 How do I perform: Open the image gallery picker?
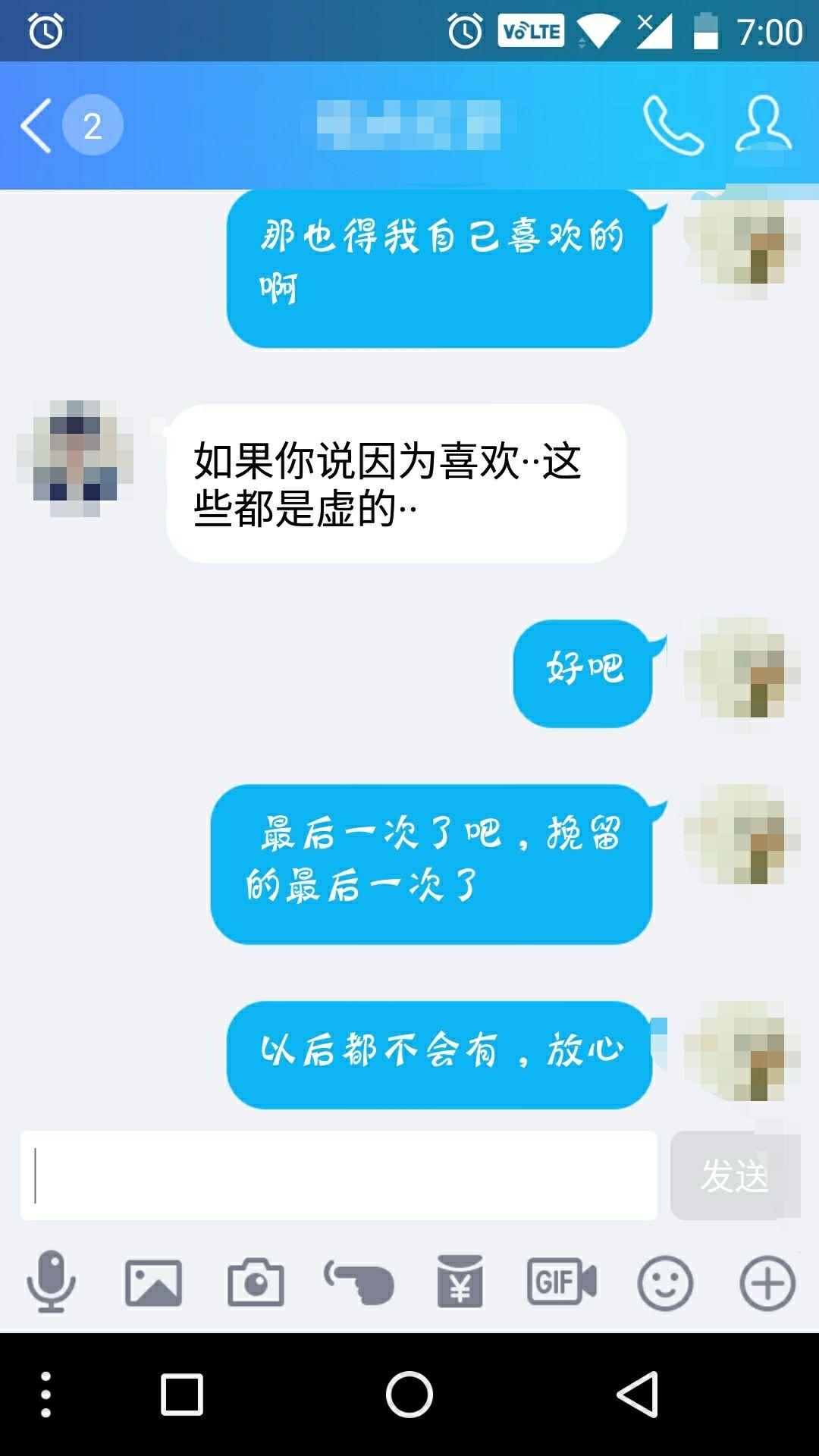click(x=153, y=1282)
